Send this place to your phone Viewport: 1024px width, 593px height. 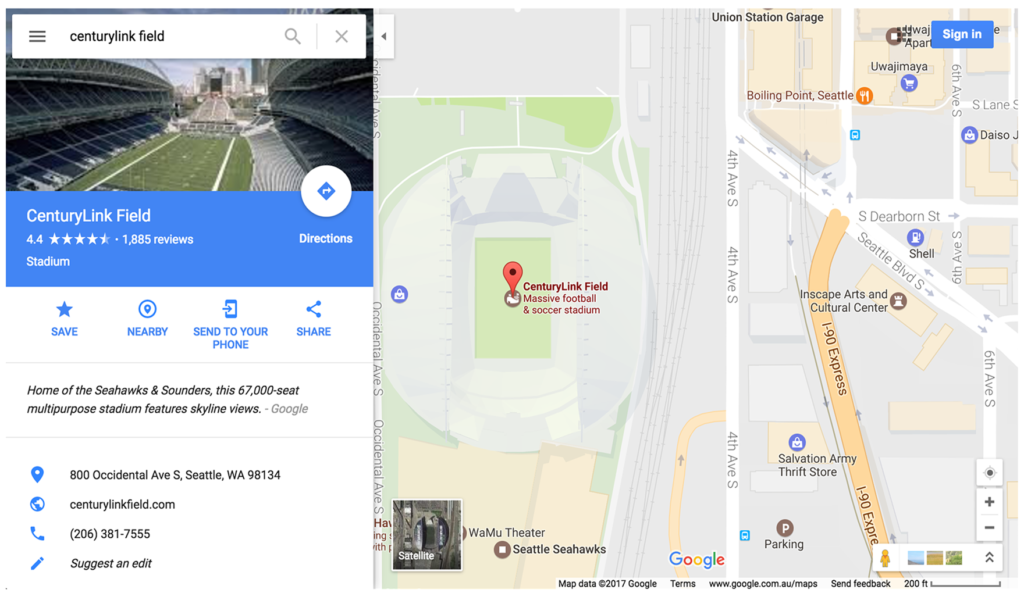230,323
